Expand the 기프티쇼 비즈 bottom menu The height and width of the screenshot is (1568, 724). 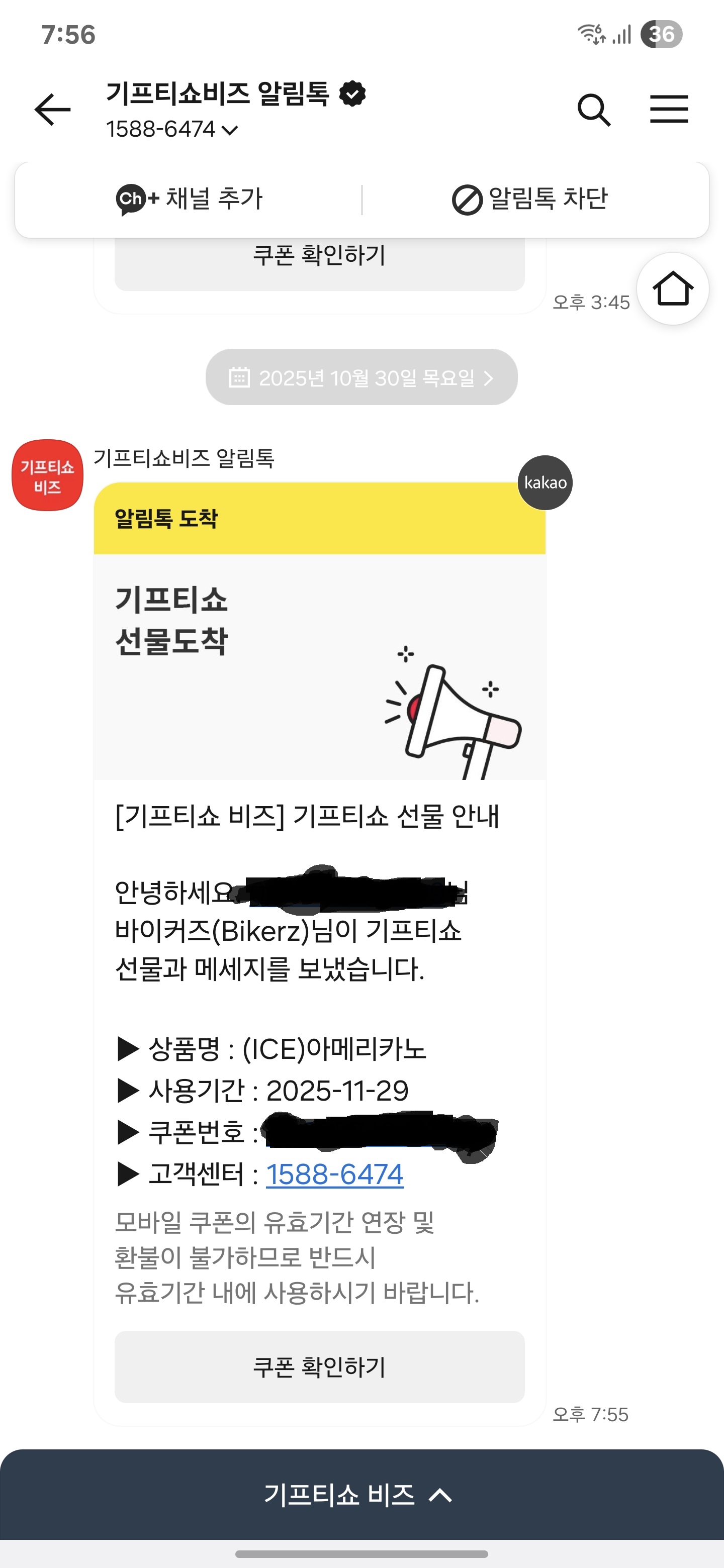361,1495
